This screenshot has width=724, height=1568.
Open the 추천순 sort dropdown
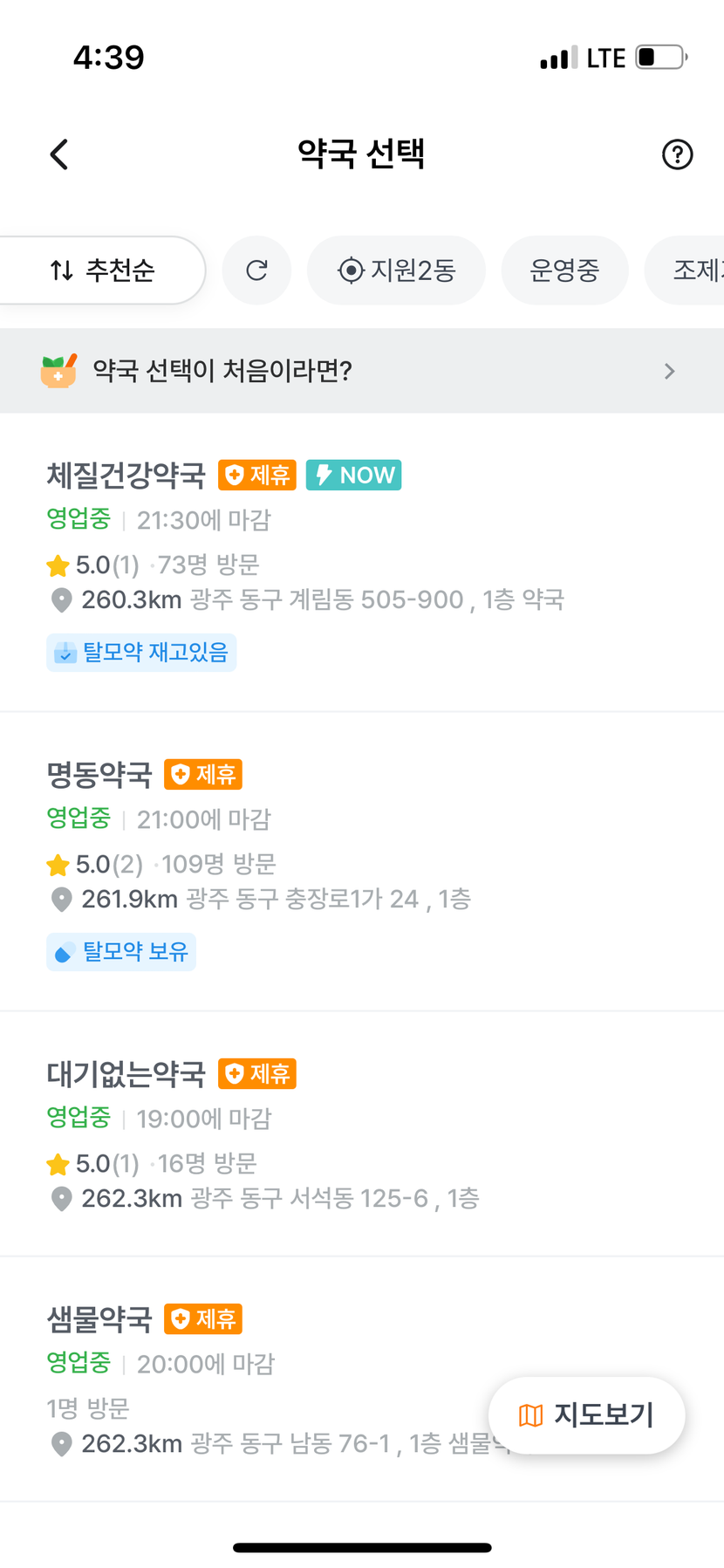click(x=102, y=270)
